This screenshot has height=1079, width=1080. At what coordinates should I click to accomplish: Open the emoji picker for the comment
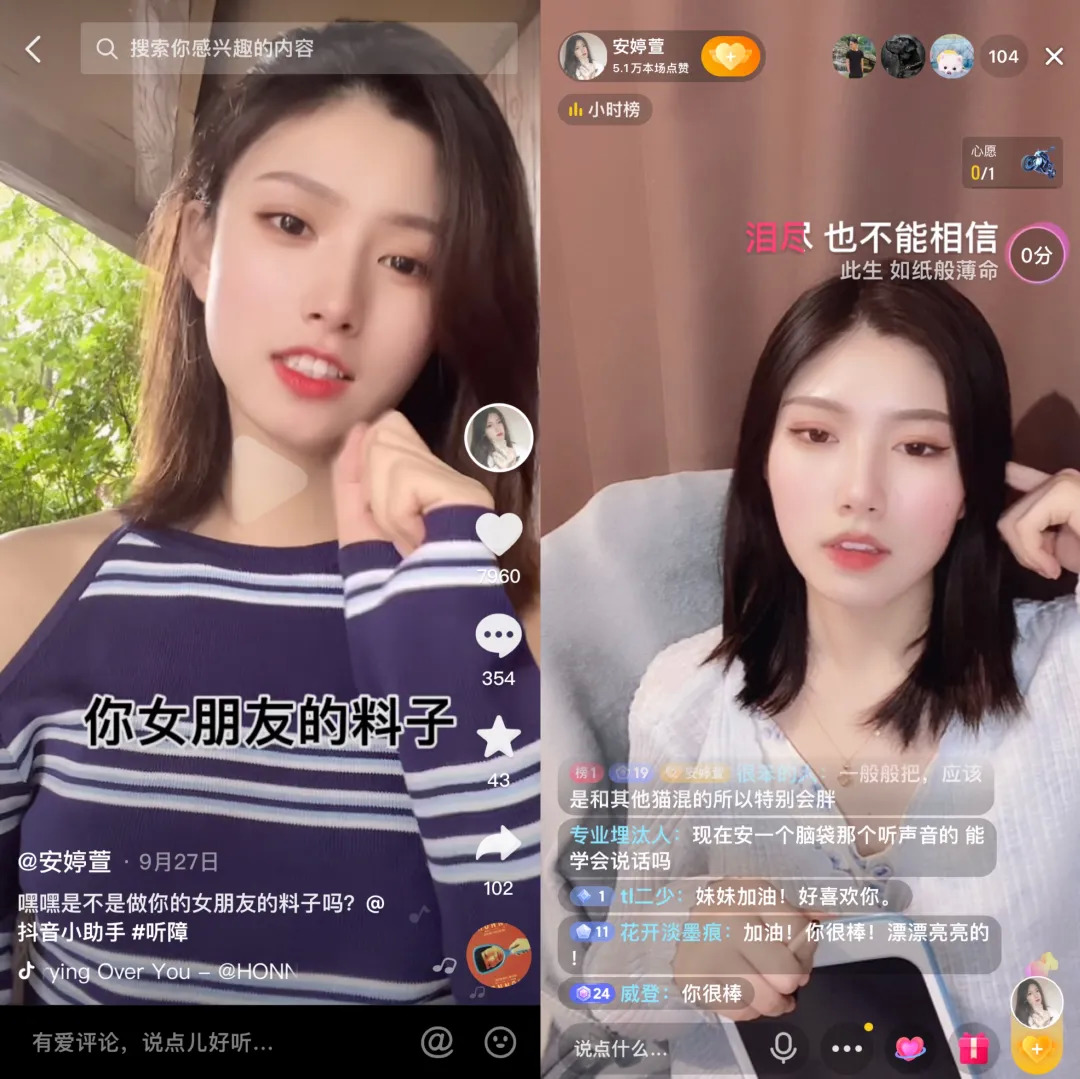click(x=500, y=1043)
